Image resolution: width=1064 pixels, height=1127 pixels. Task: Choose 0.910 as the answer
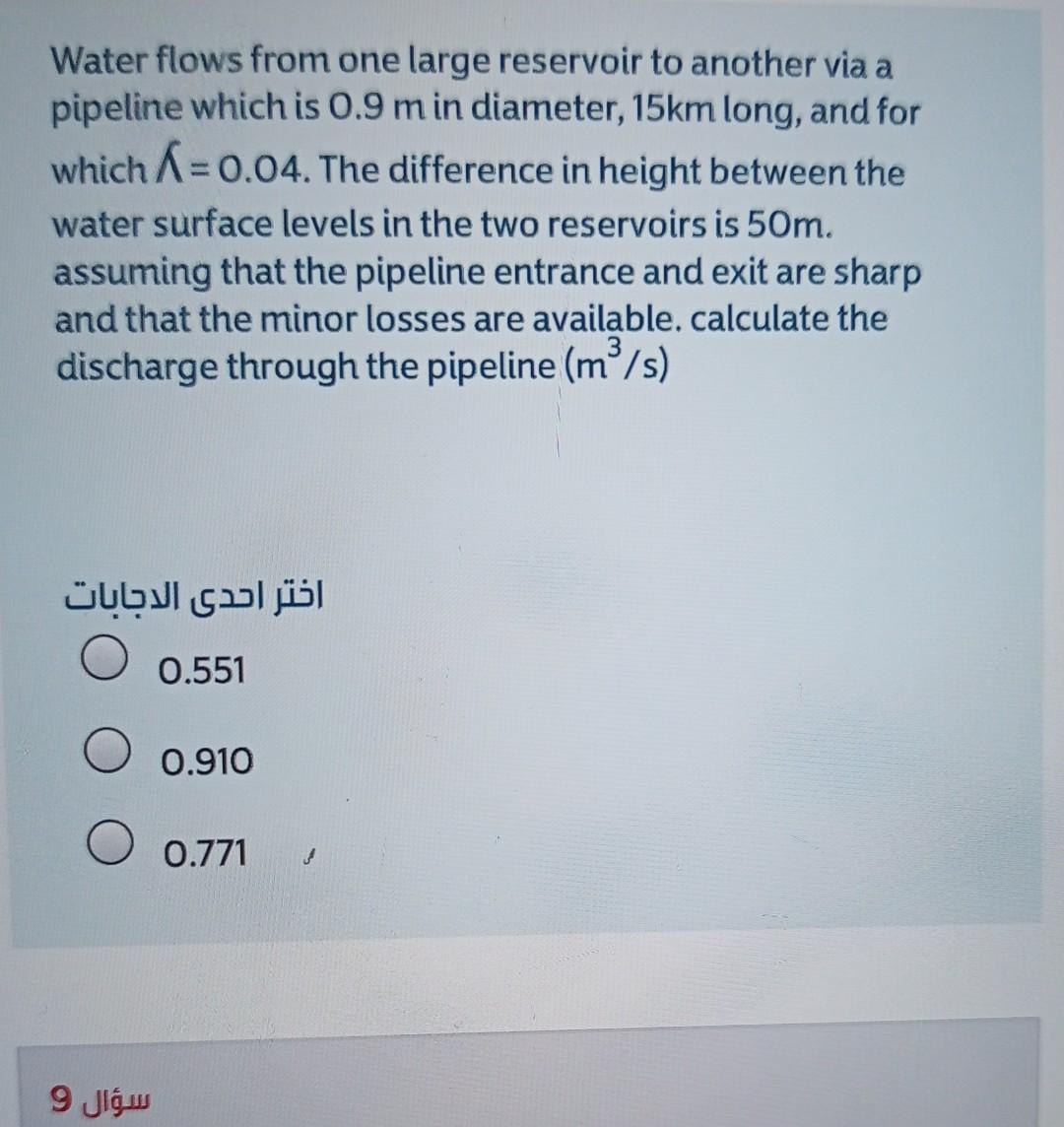(x=112, y=757)
